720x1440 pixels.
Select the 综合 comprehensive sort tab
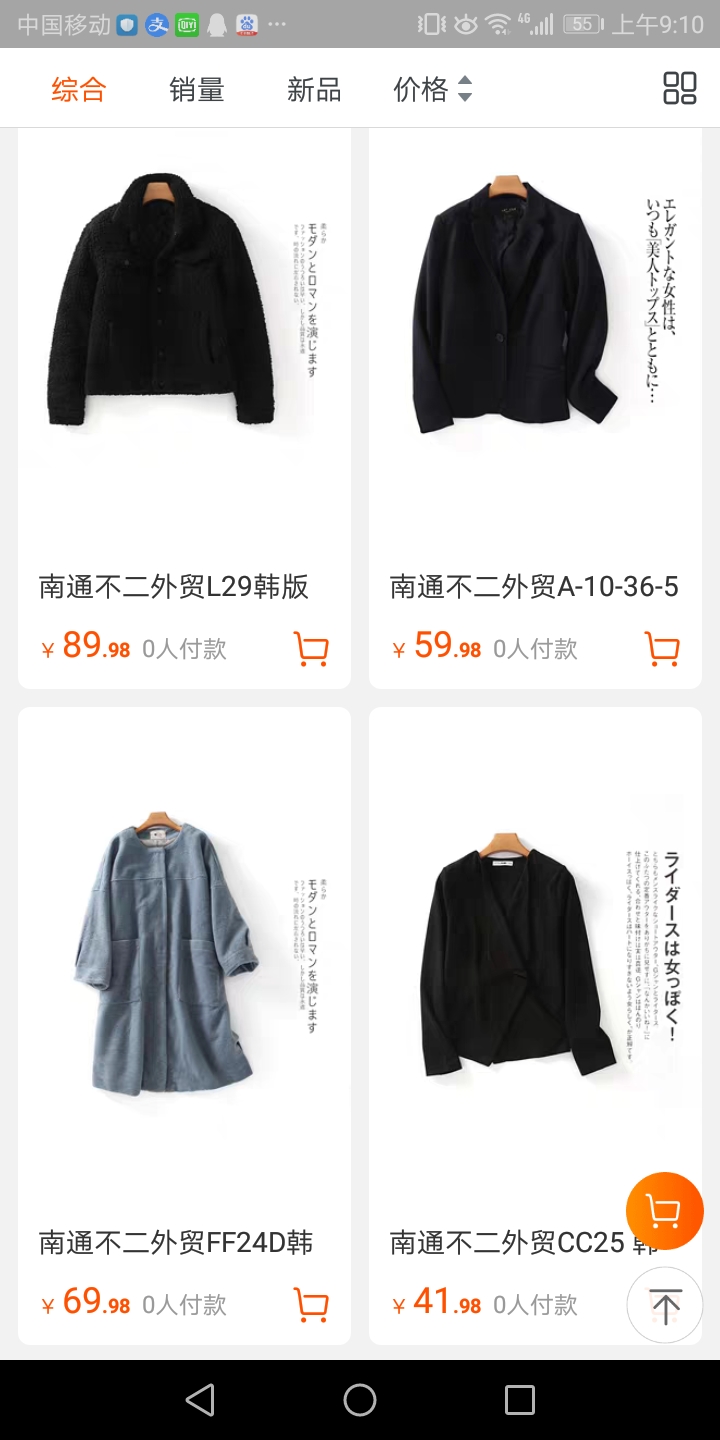pos(77,89)
